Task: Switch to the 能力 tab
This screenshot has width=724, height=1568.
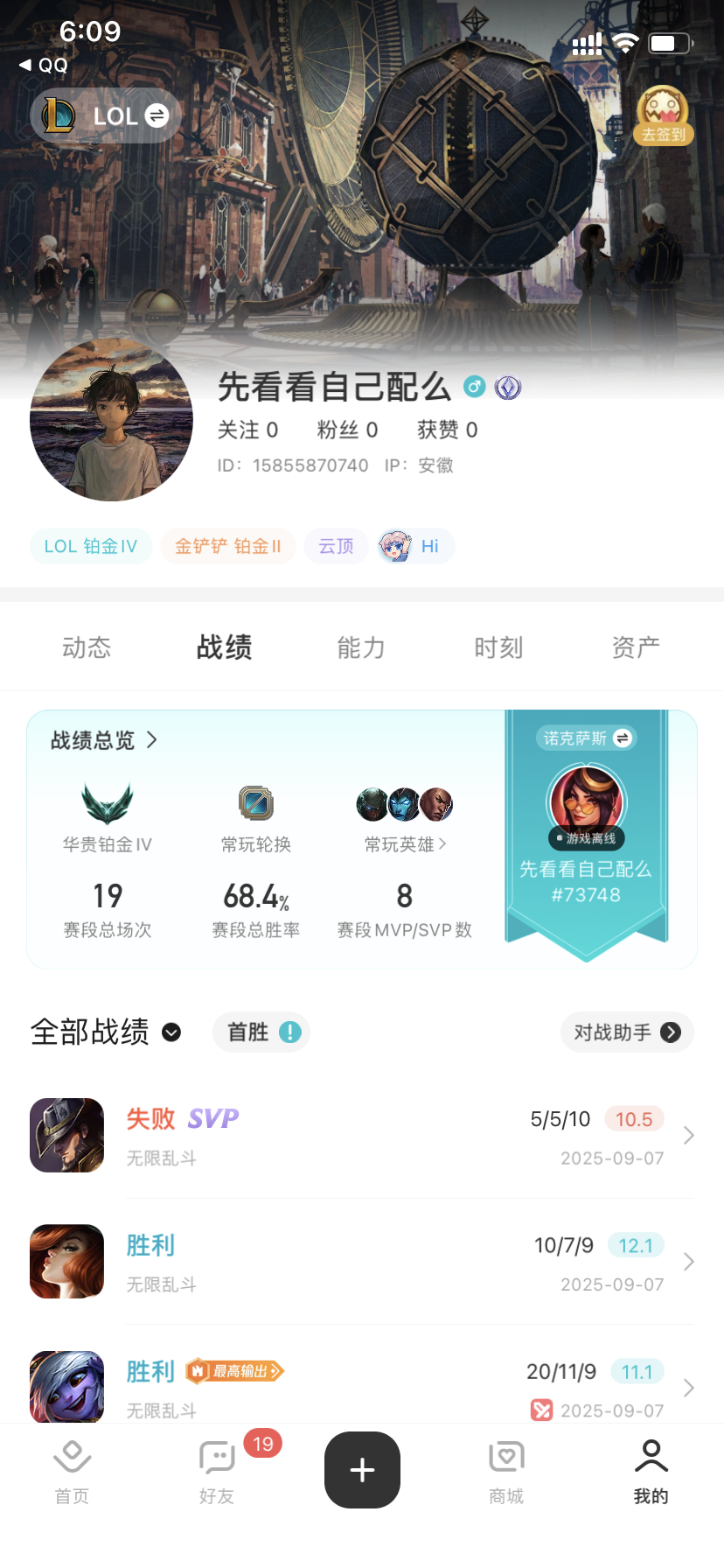Action: tap(361, 647)
